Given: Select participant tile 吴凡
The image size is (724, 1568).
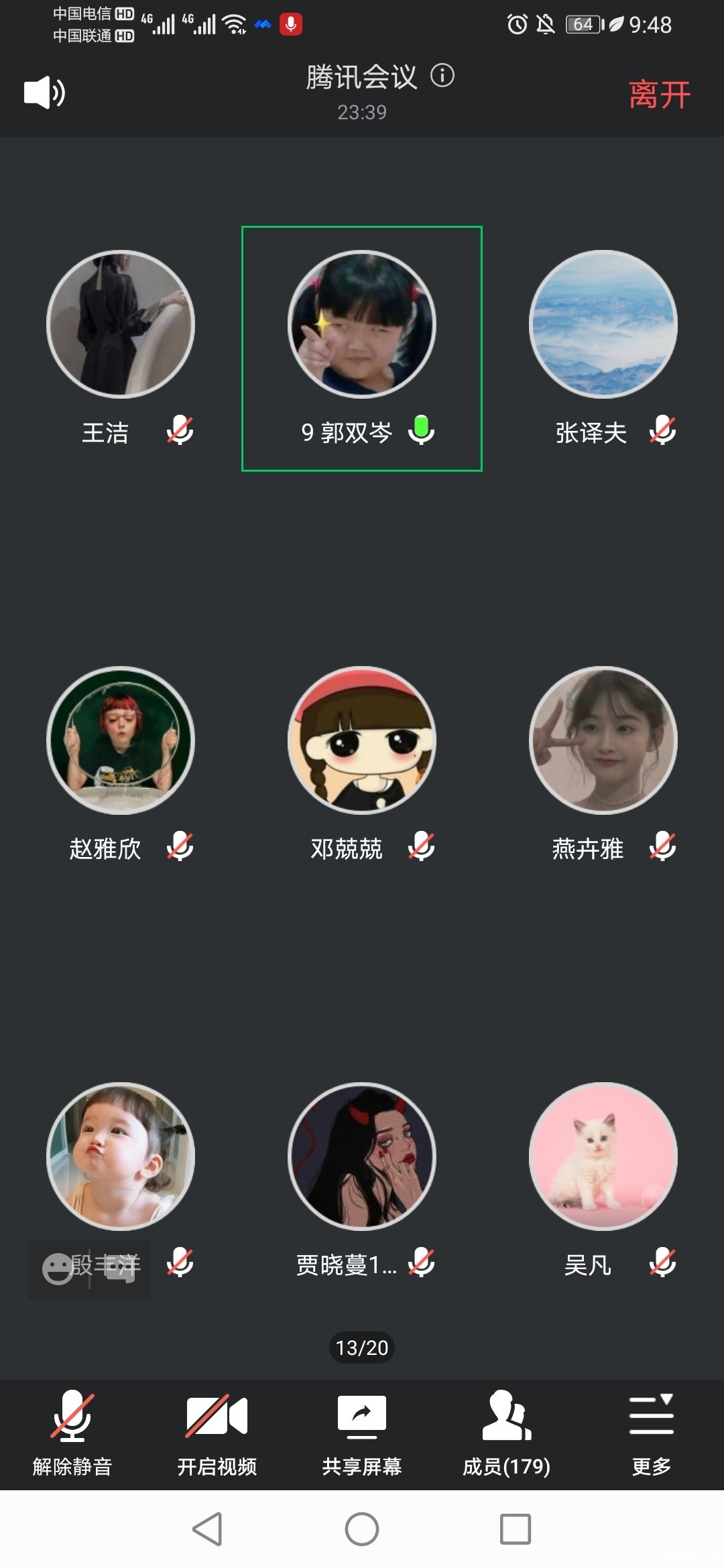Looking at the screenshot, I should [603, 1157].
